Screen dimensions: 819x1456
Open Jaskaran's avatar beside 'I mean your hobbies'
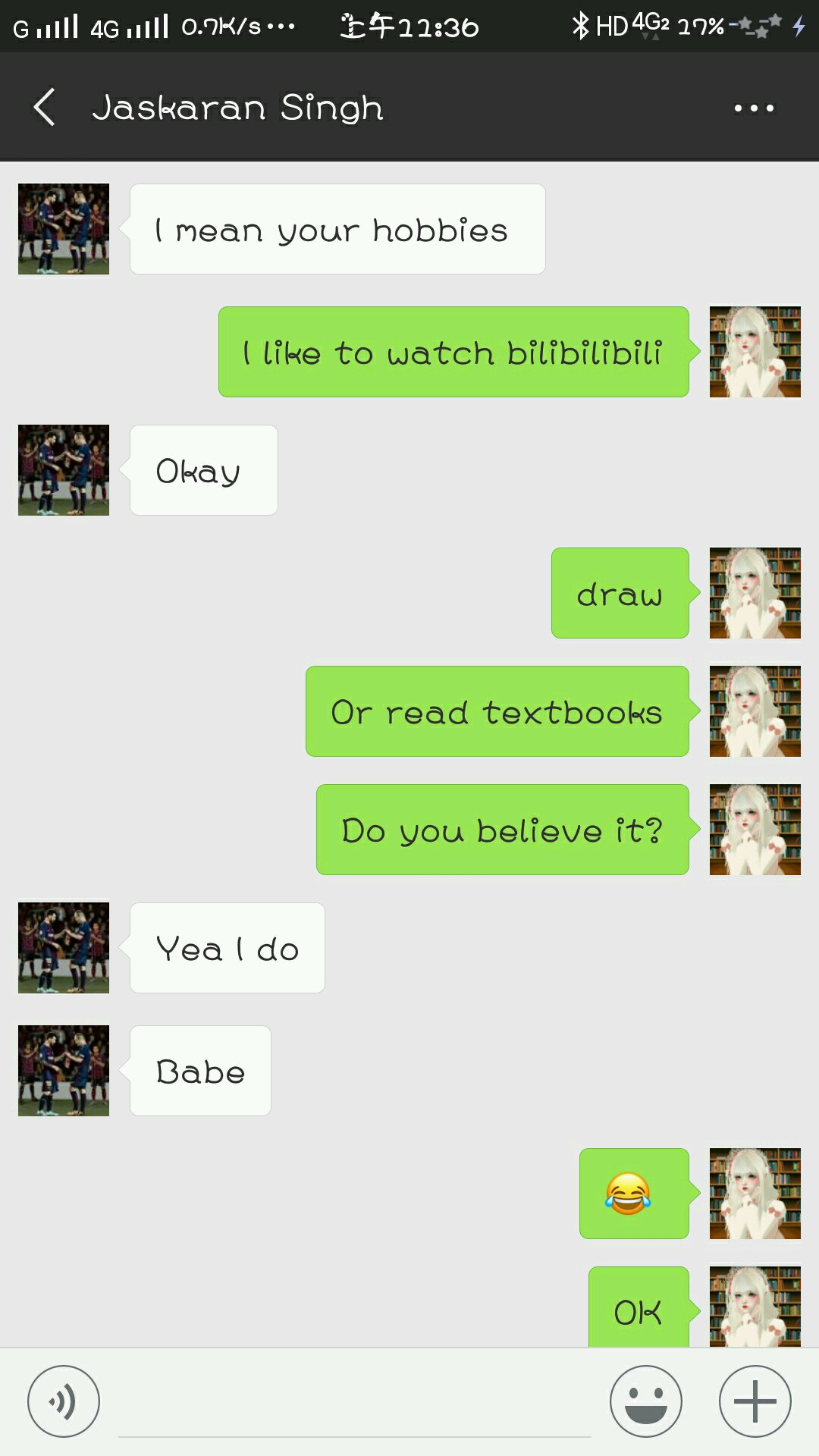(x=64, y=229)
